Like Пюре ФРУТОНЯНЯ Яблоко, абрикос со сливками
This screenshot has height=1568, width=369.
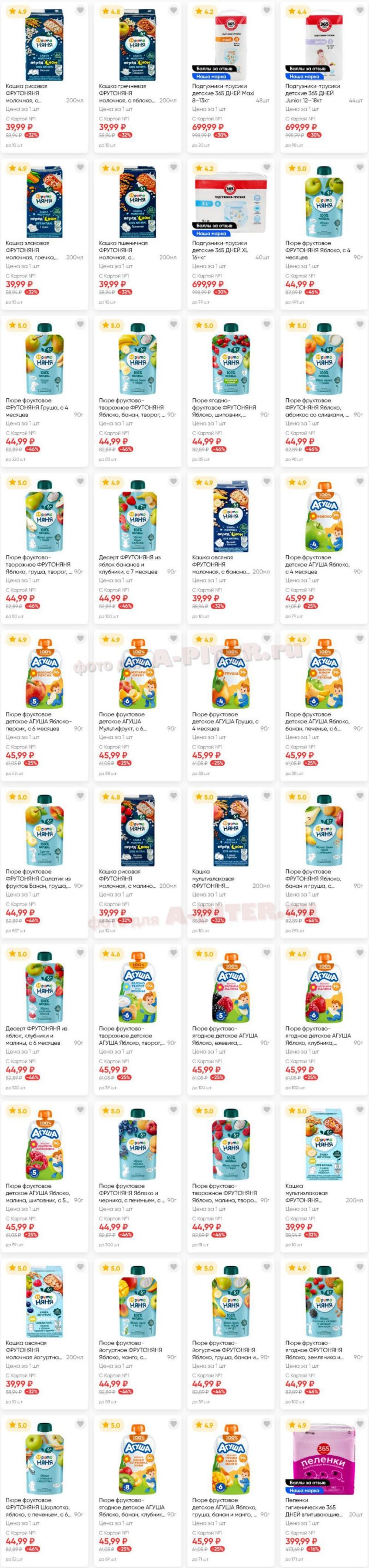360,325
